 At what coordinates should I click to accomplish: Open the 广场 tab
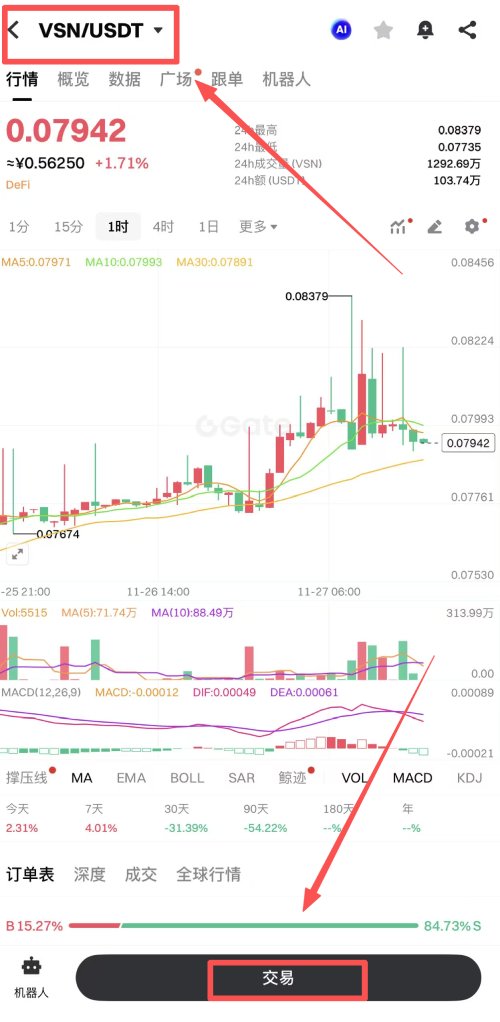[x=176, y=80]
